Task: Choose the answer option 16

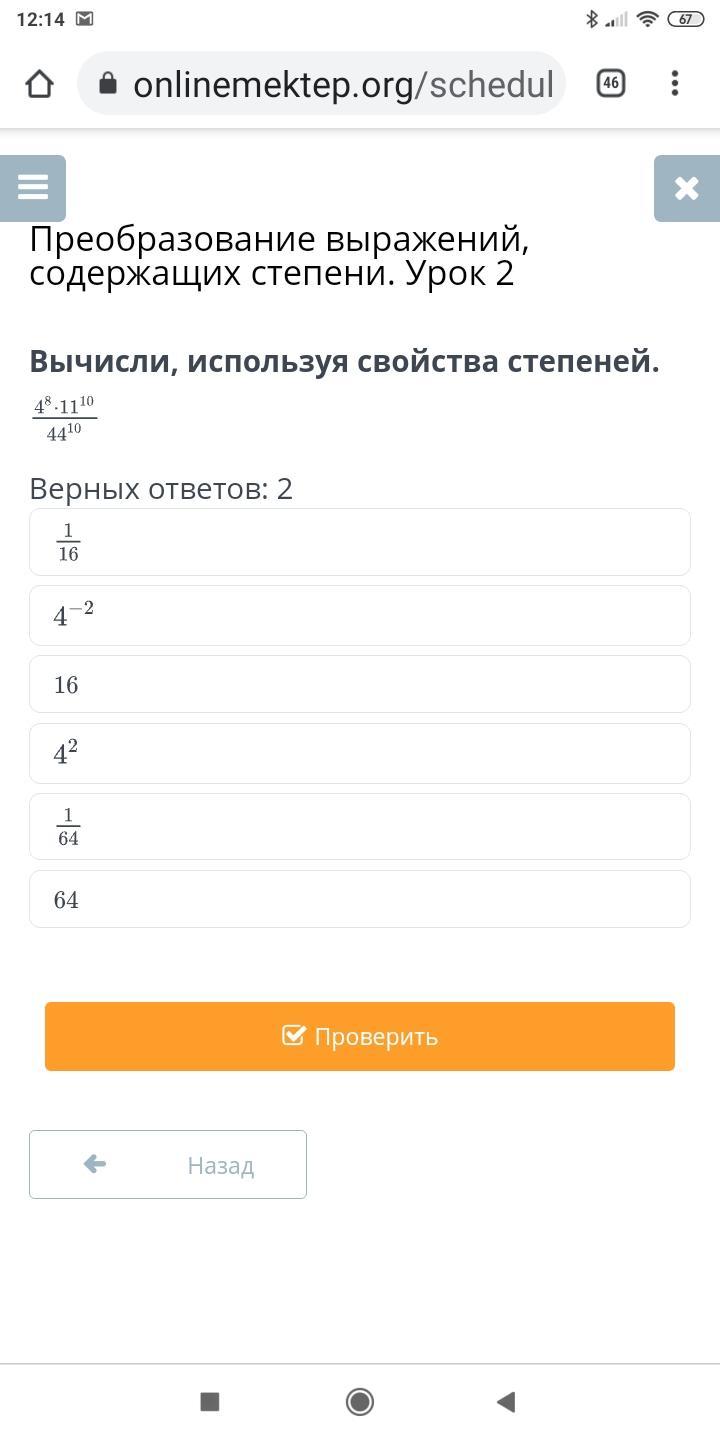Action: point(360,684)
